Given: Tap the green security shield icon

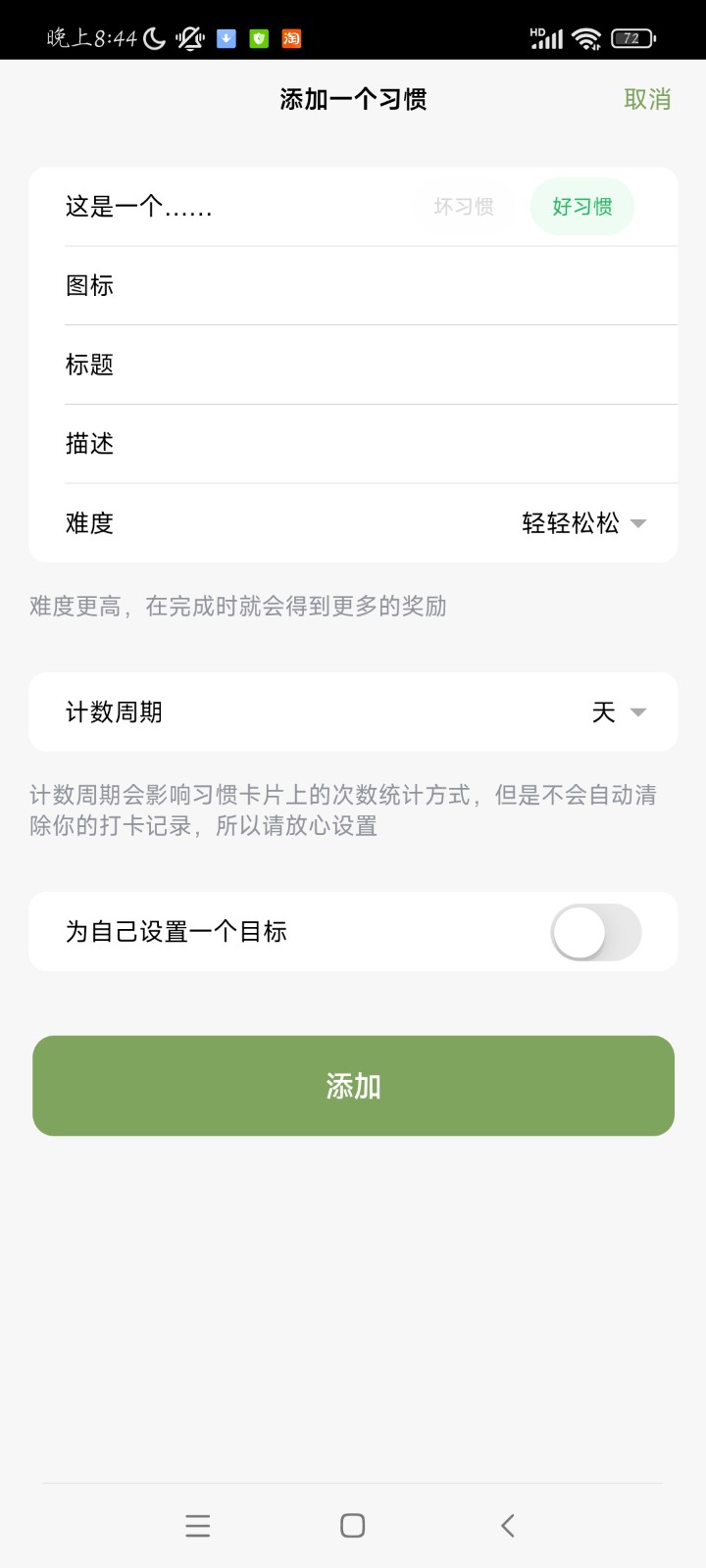Looking at the screenshot, I should [x=258, y=37].
